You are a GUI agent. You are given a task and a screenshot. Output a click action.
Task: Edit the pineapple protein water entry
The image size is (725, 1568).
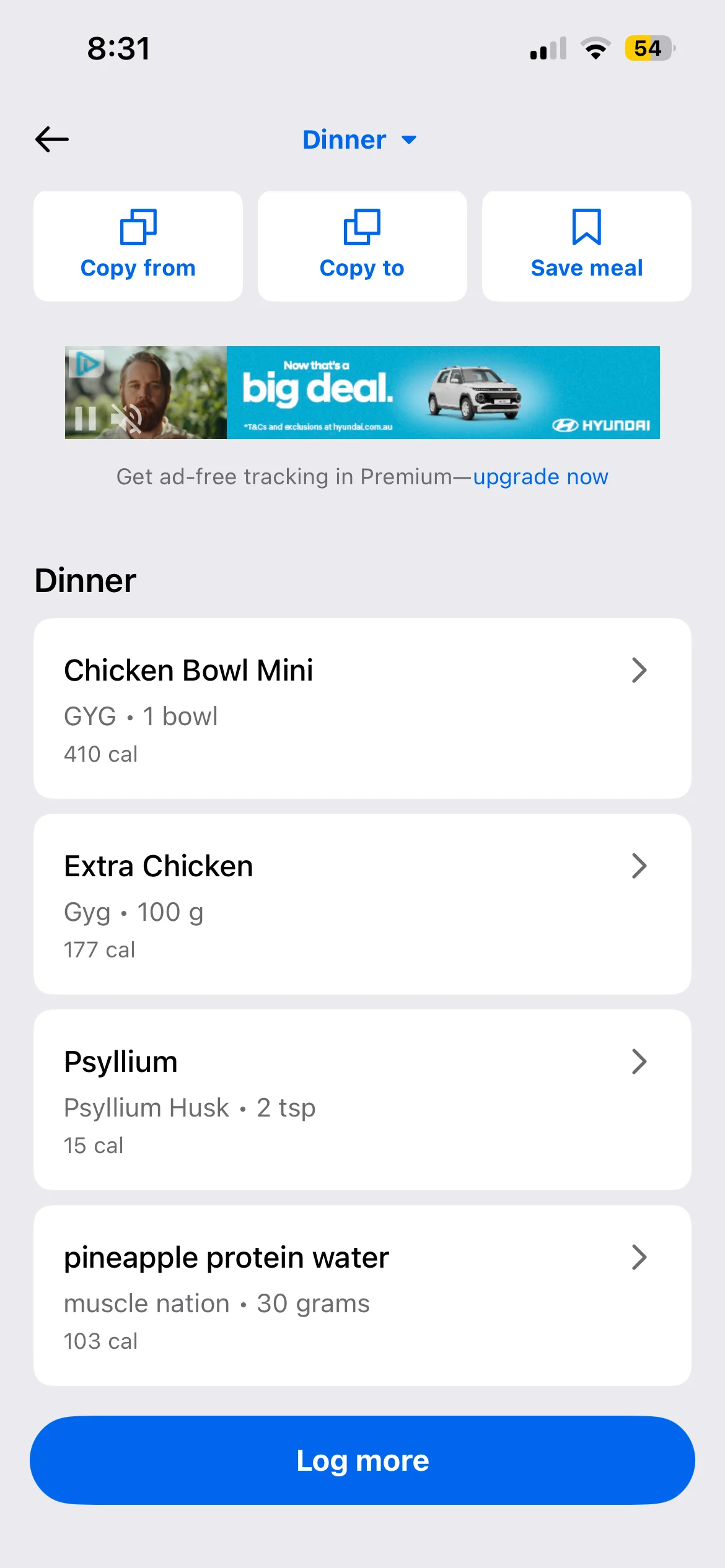362,1296
